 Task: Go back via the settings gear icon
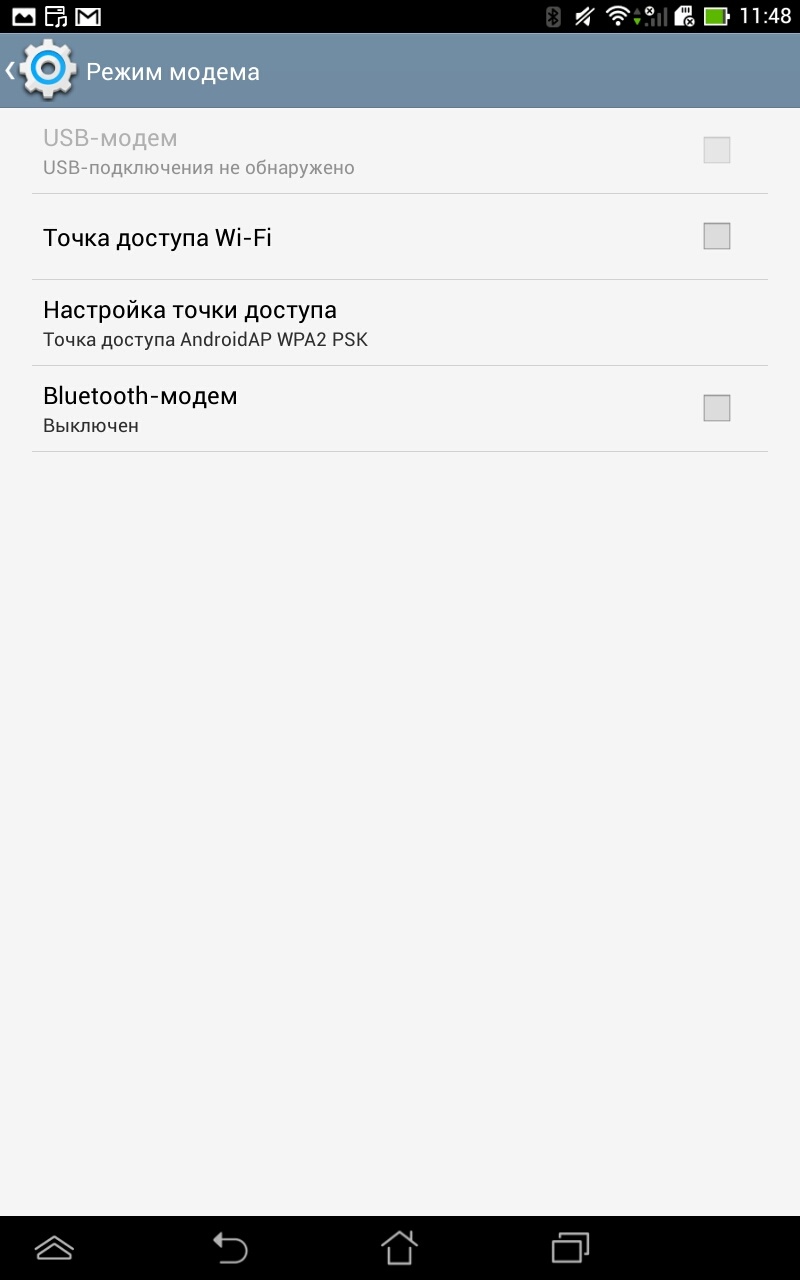[x=46, y=70]
